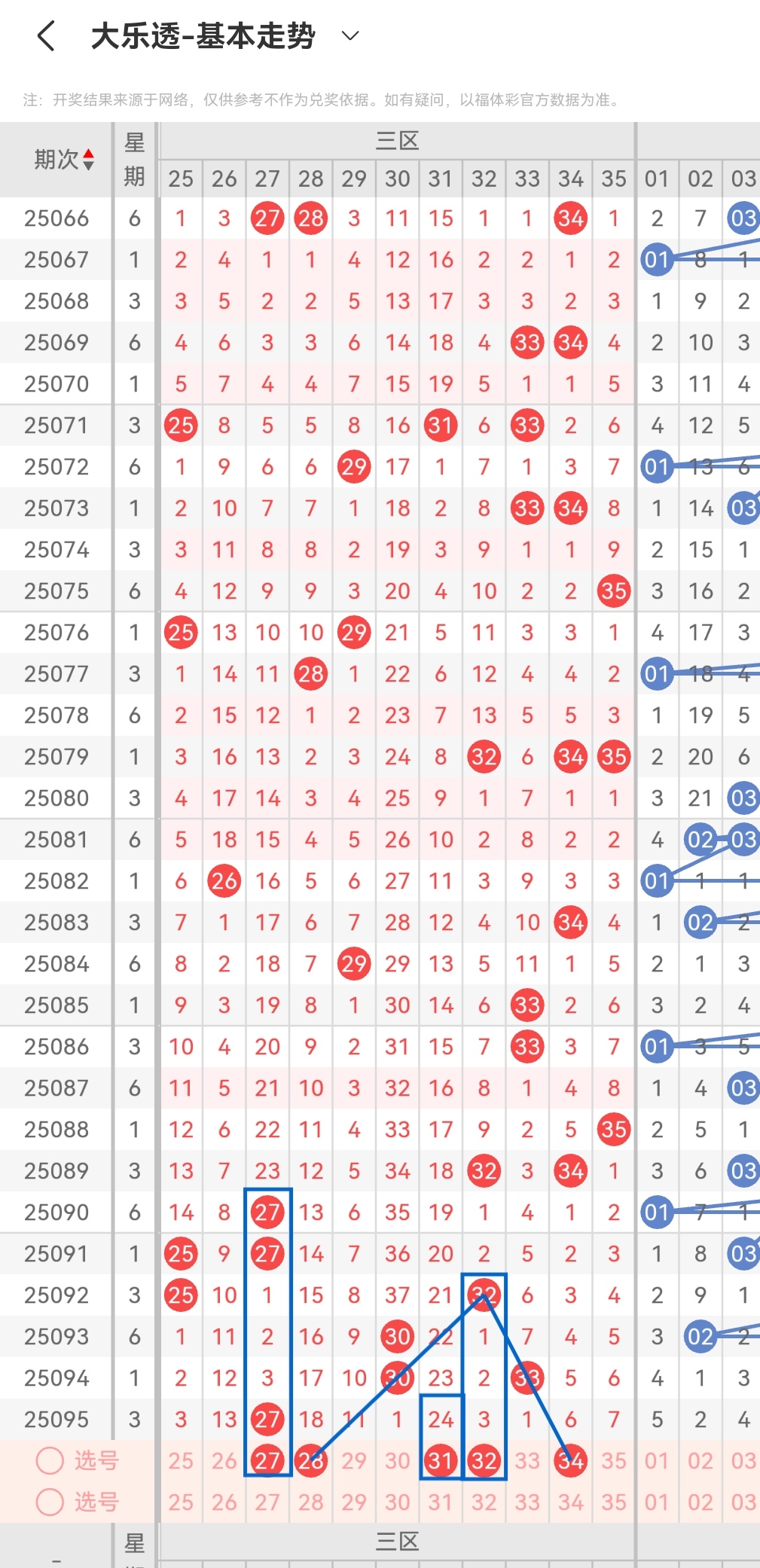
Task: Select the first 选号 row radio circle
Action: tap(50, 1461)
